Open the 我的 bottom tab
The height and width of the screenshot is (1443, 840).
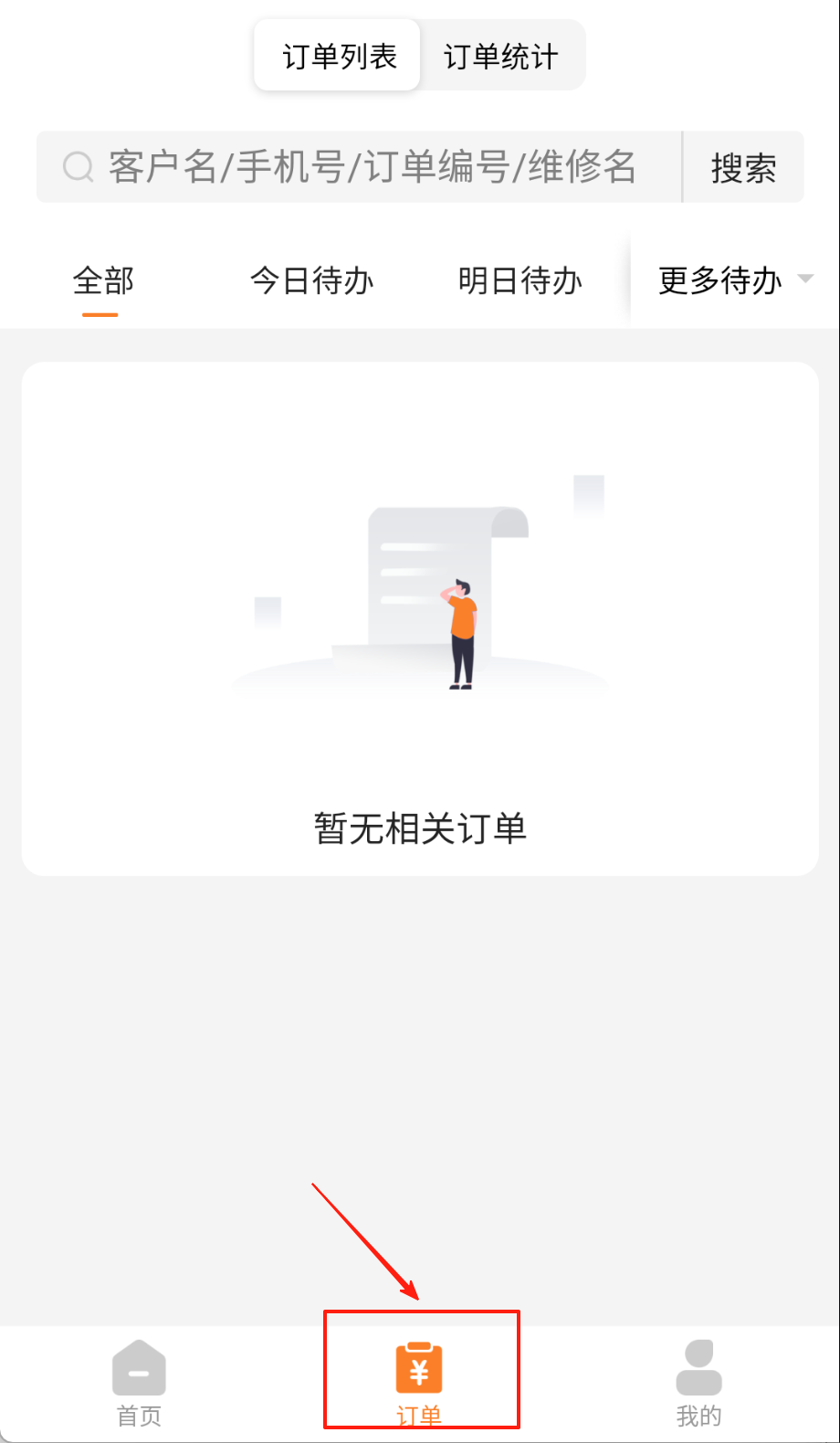point(698,1383)
